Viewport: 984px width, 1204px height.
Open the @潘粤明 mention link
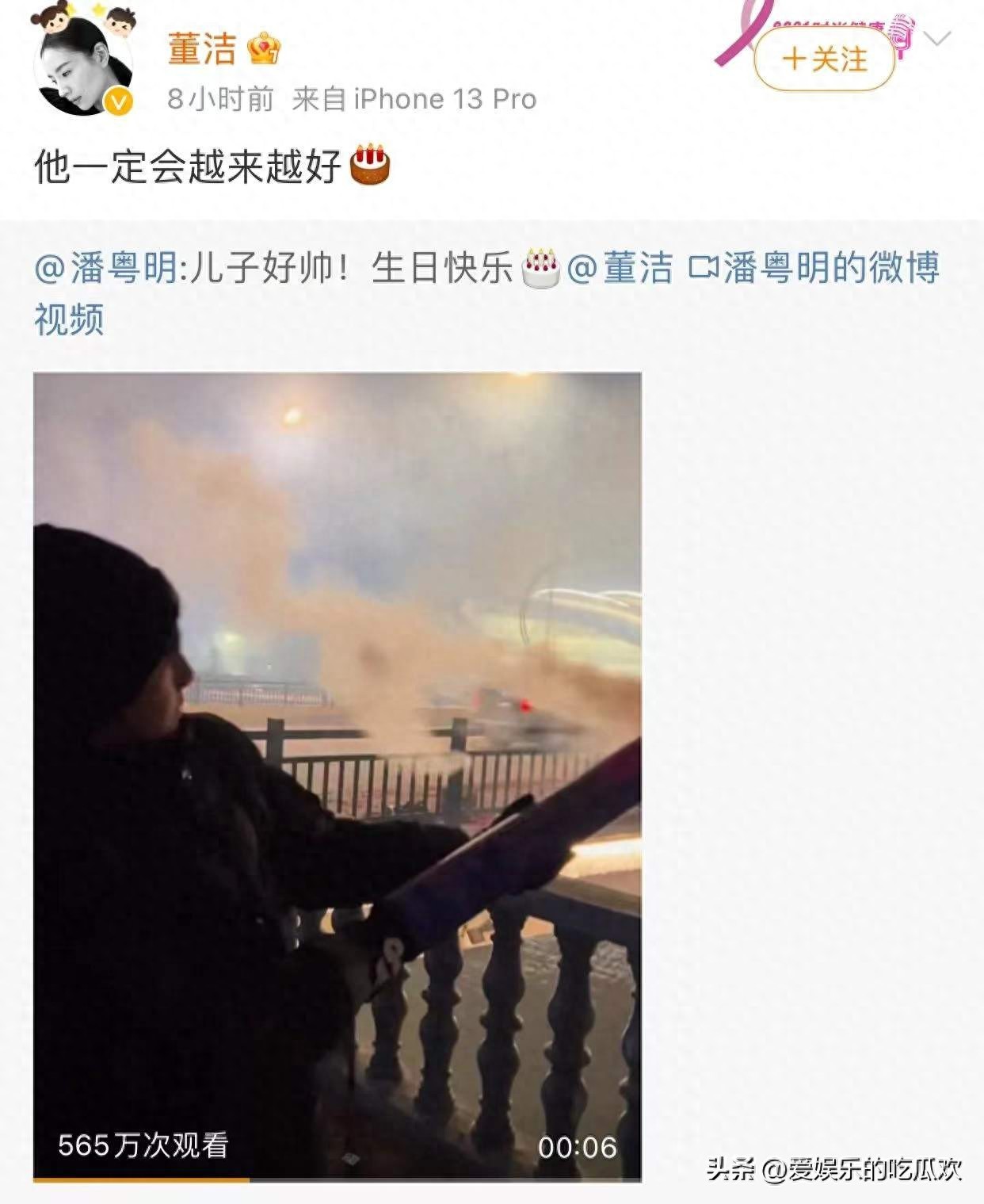pos(106,268)
